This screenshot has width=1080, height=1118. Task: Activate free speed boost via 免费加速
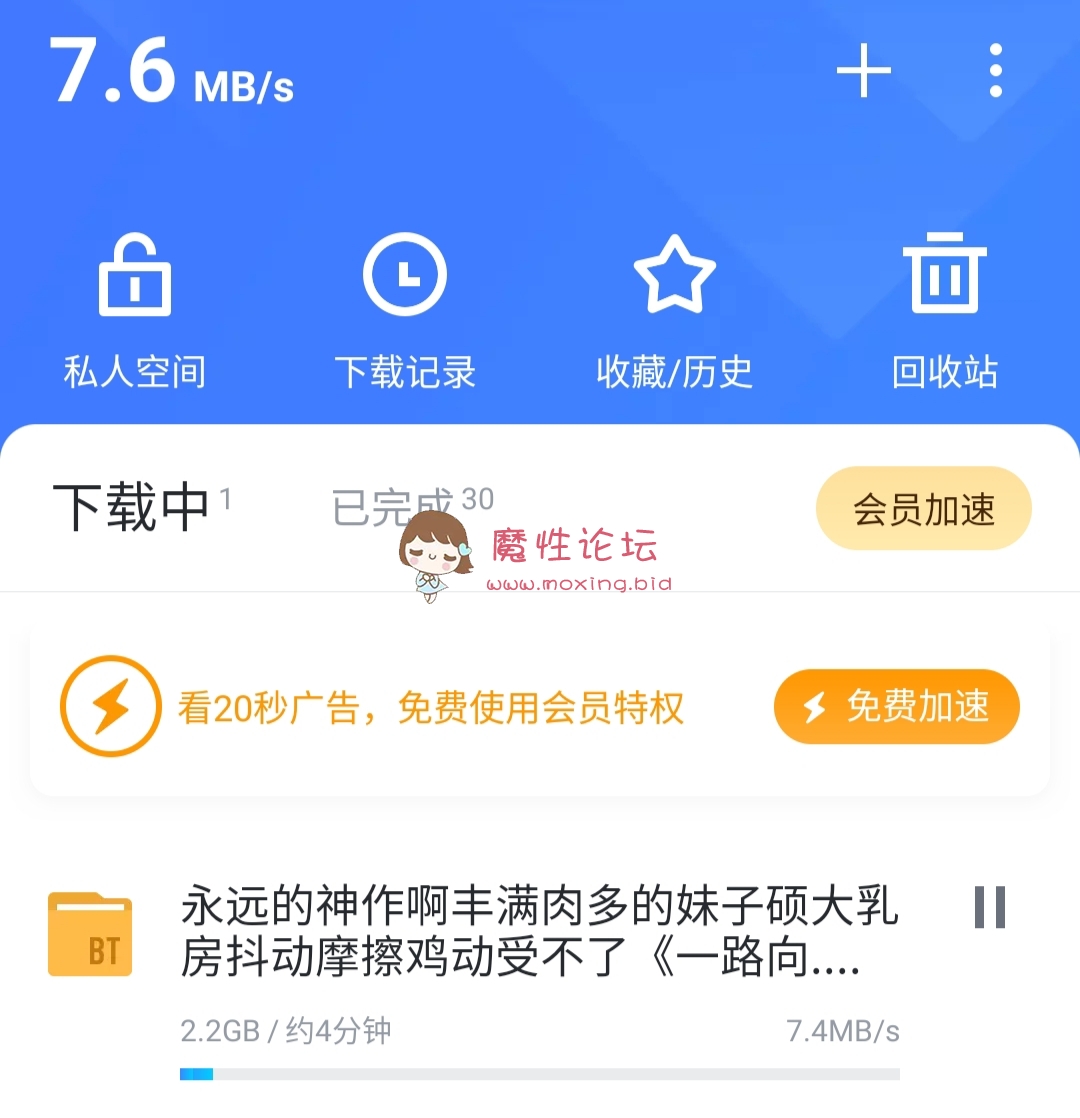[896, 706]
